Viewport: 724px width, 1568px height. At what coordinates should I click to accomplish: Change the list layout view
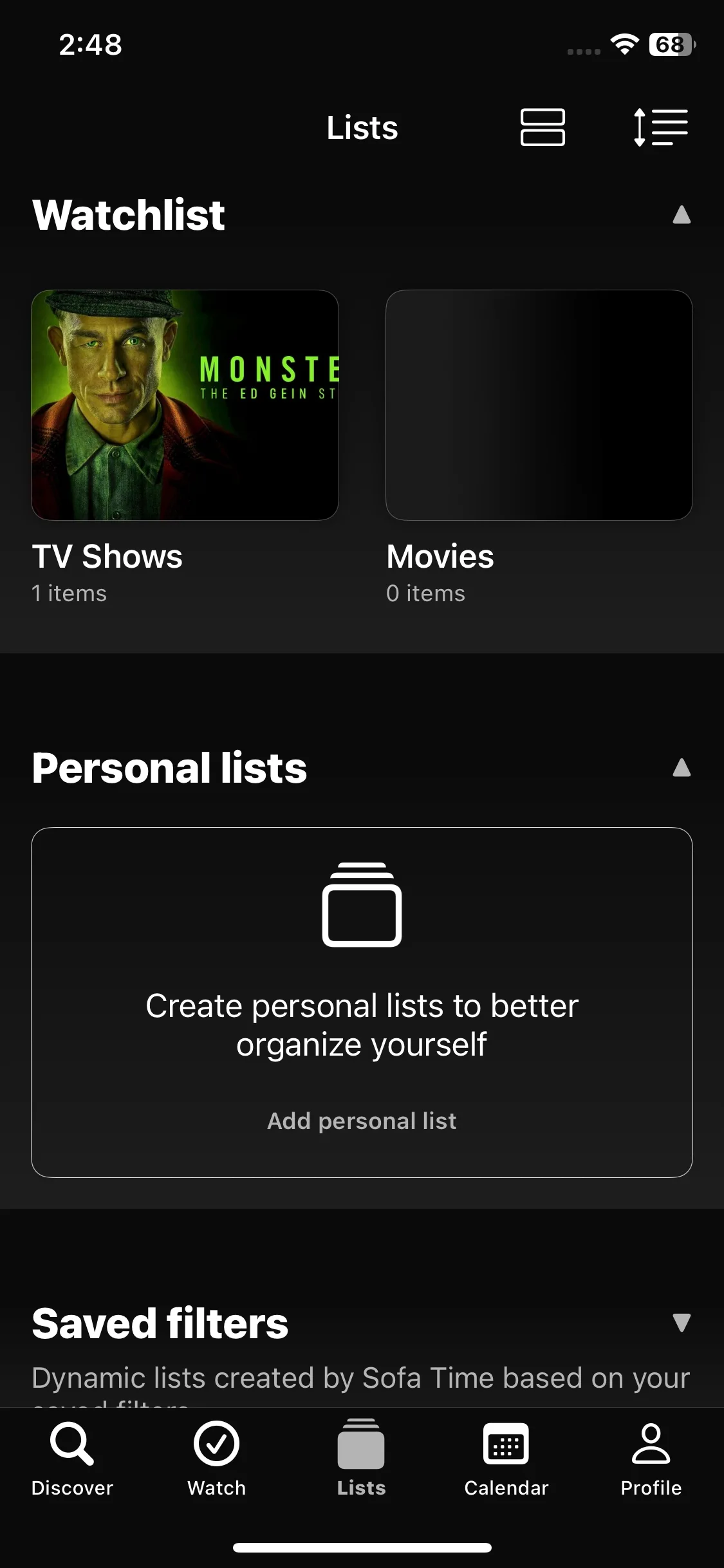(x=542, y=127)
